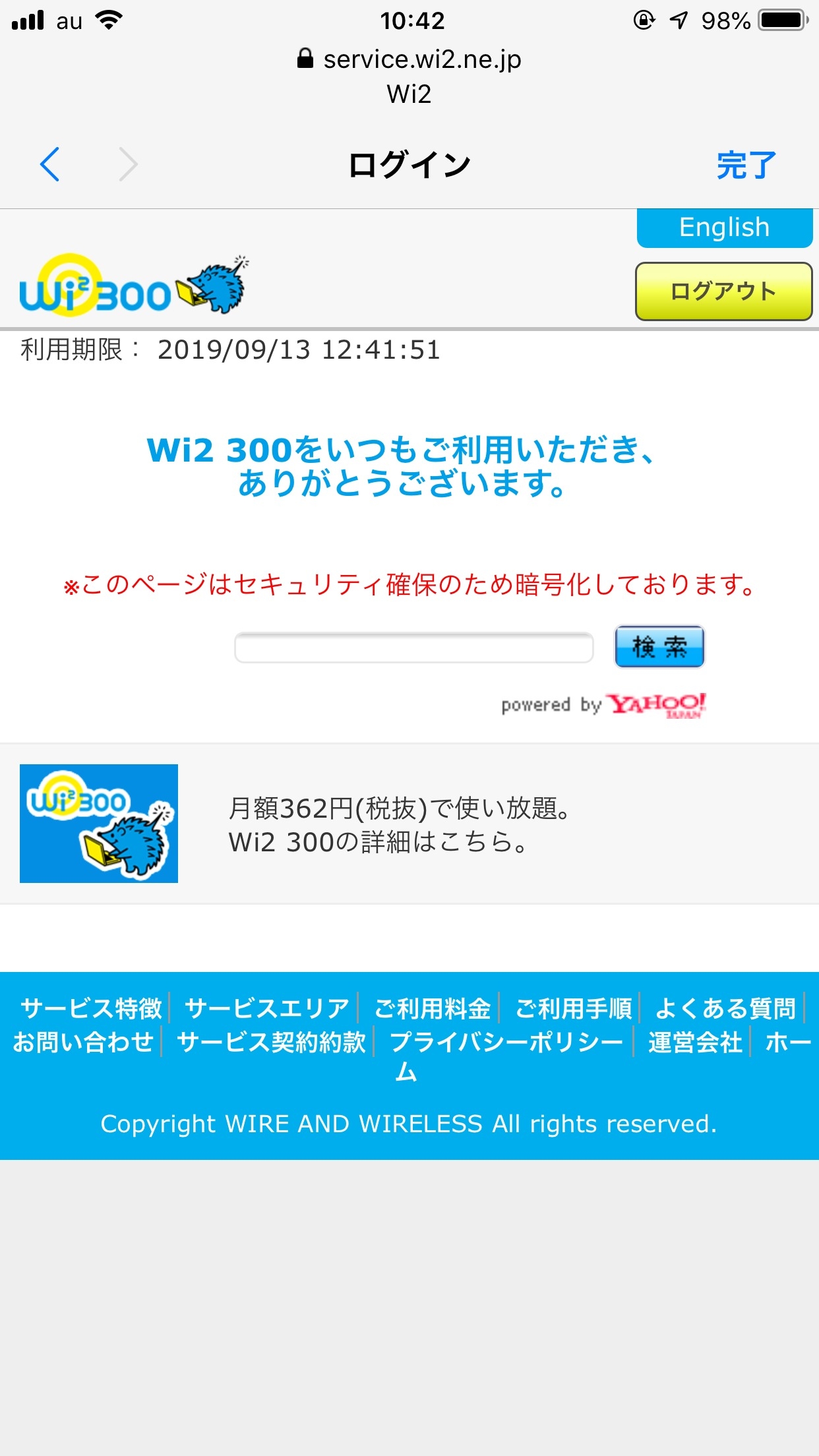Open the よくある質問 footer link
This screenshot has height=1456, width=819.
725,1008
